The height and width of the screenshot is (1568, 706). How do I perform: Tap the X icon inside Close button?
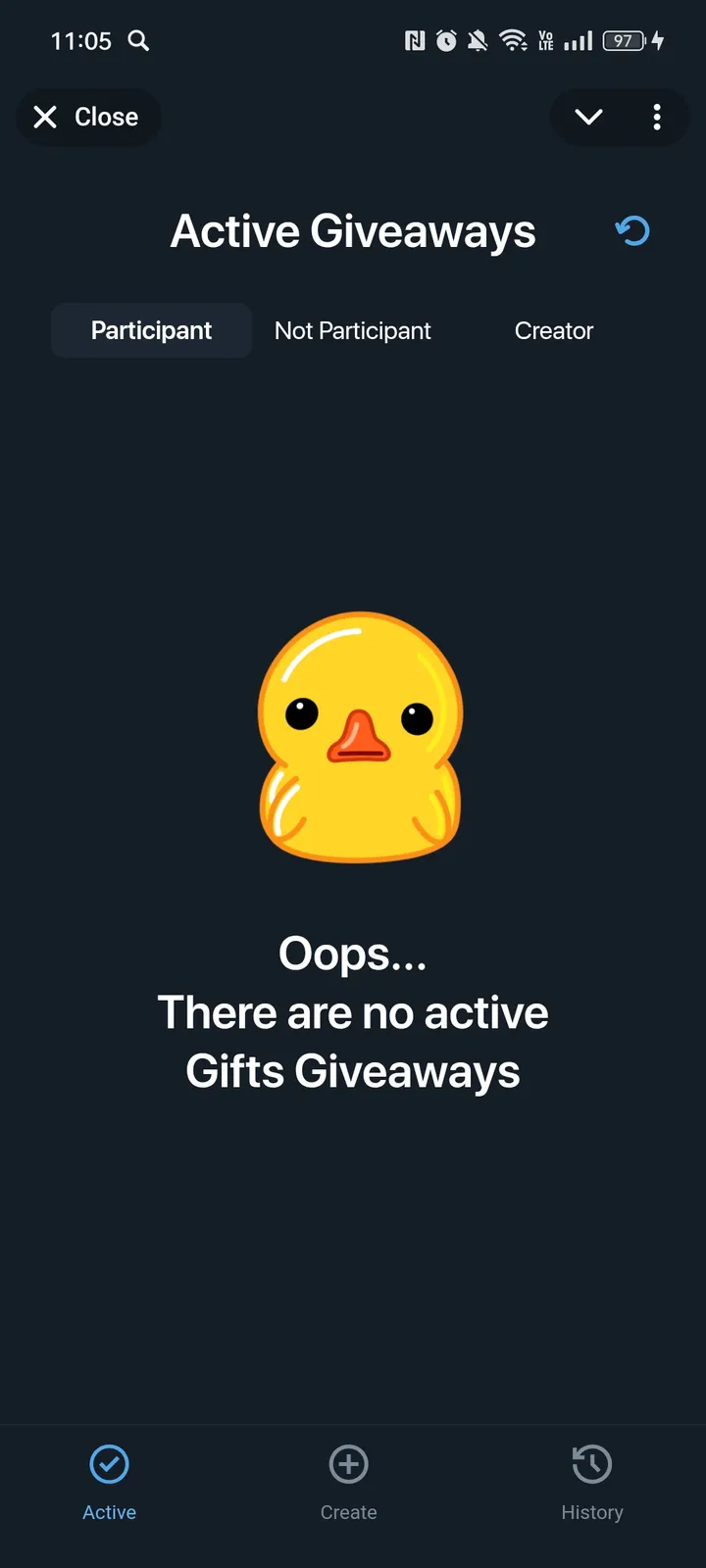click(45, 117)
